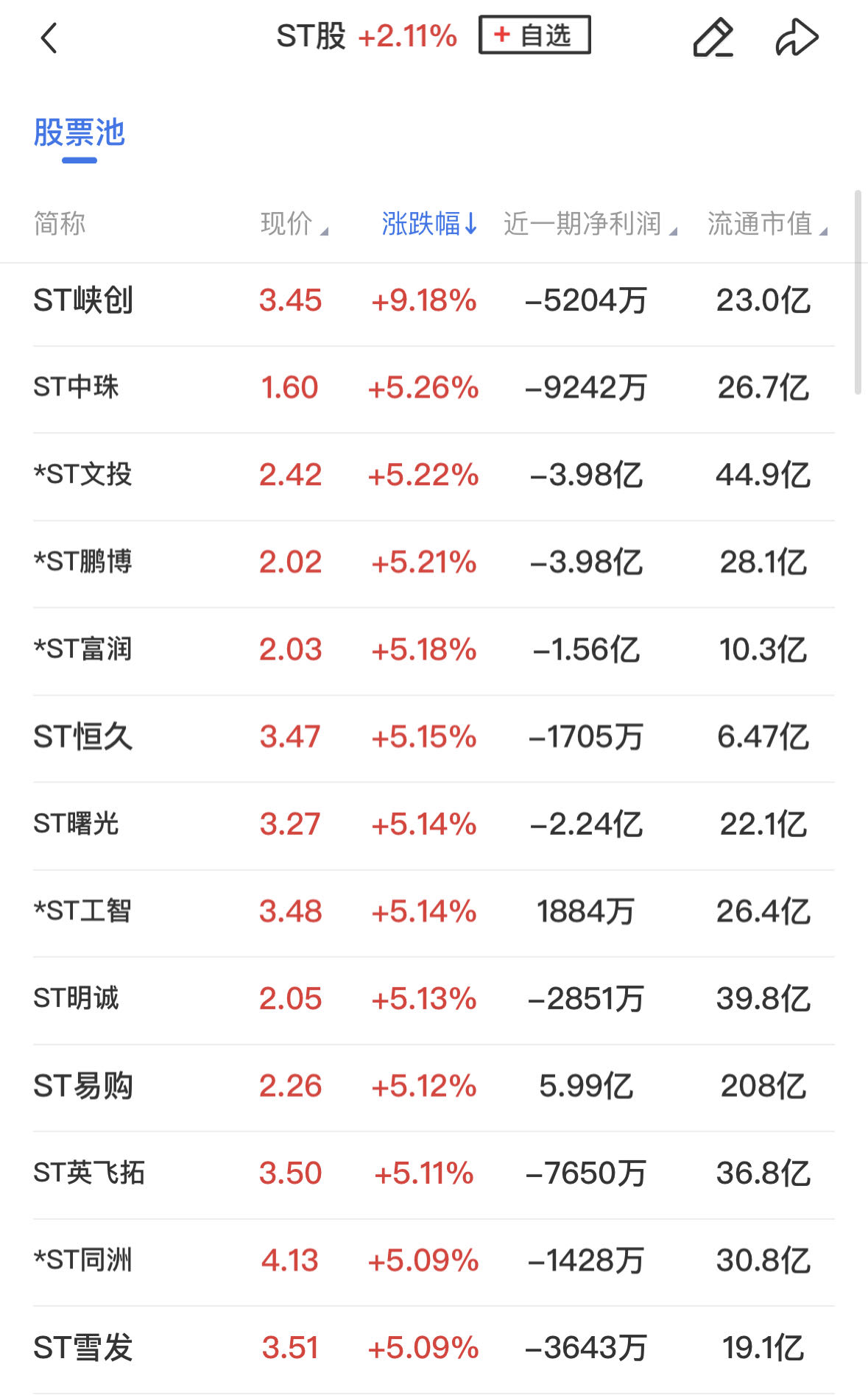Open *ST鹏博 stock row
Image resolution: width=868 pixels, height=1395 pixels.
tap(83, 562)
